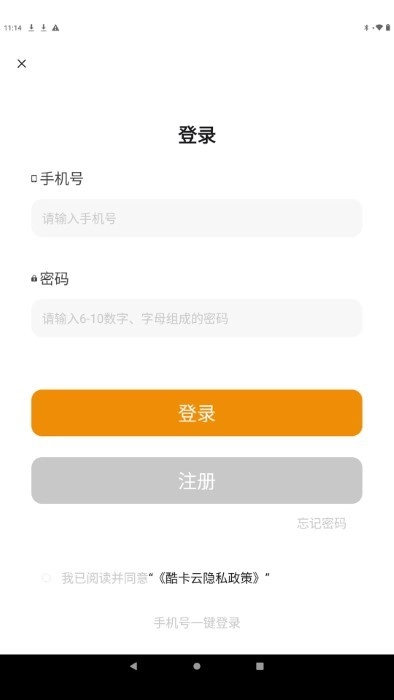Image resolution: width=394 pixels, height=700 pixels.
Task: Close the login screen
Action: tap(21, 64)
